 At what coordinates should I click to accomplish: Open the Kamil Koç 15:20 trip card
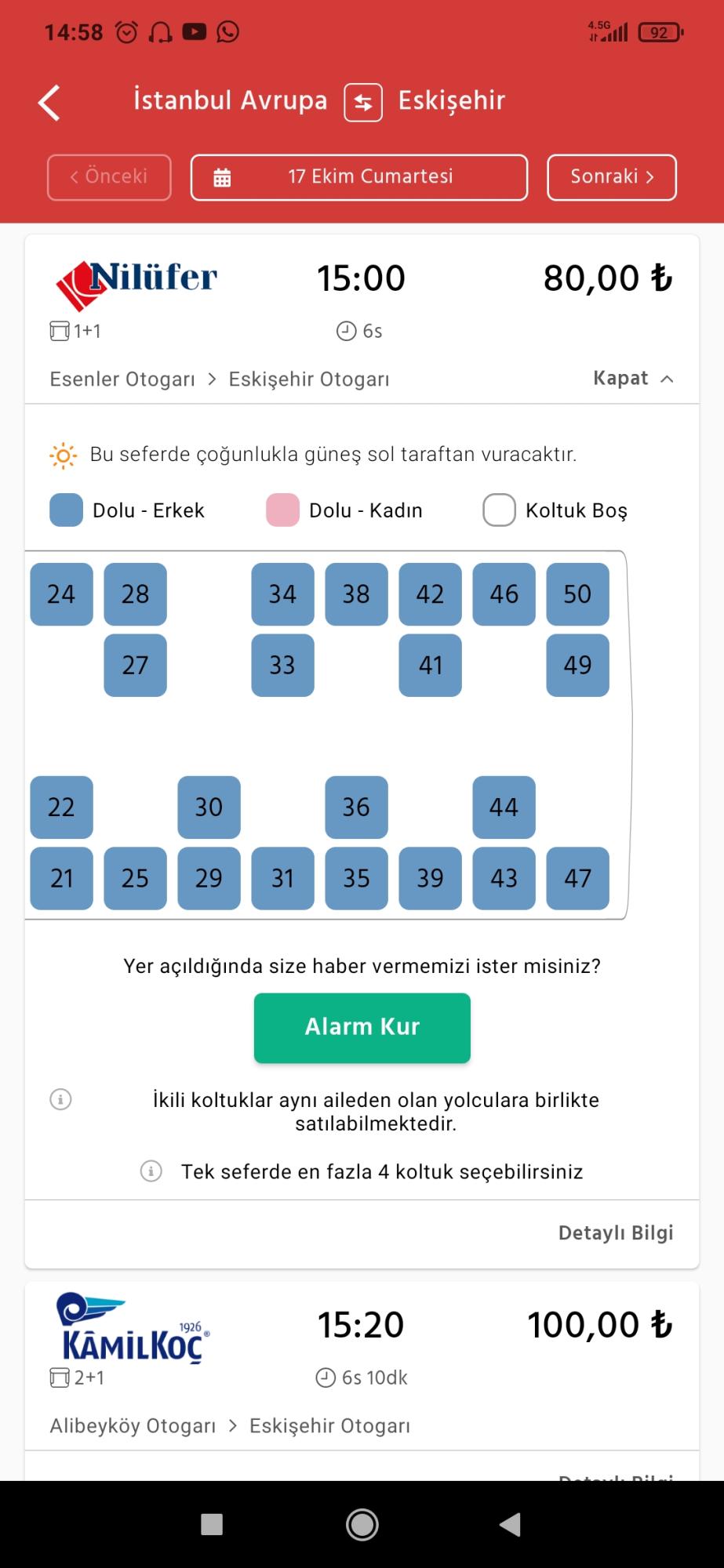362,1365
